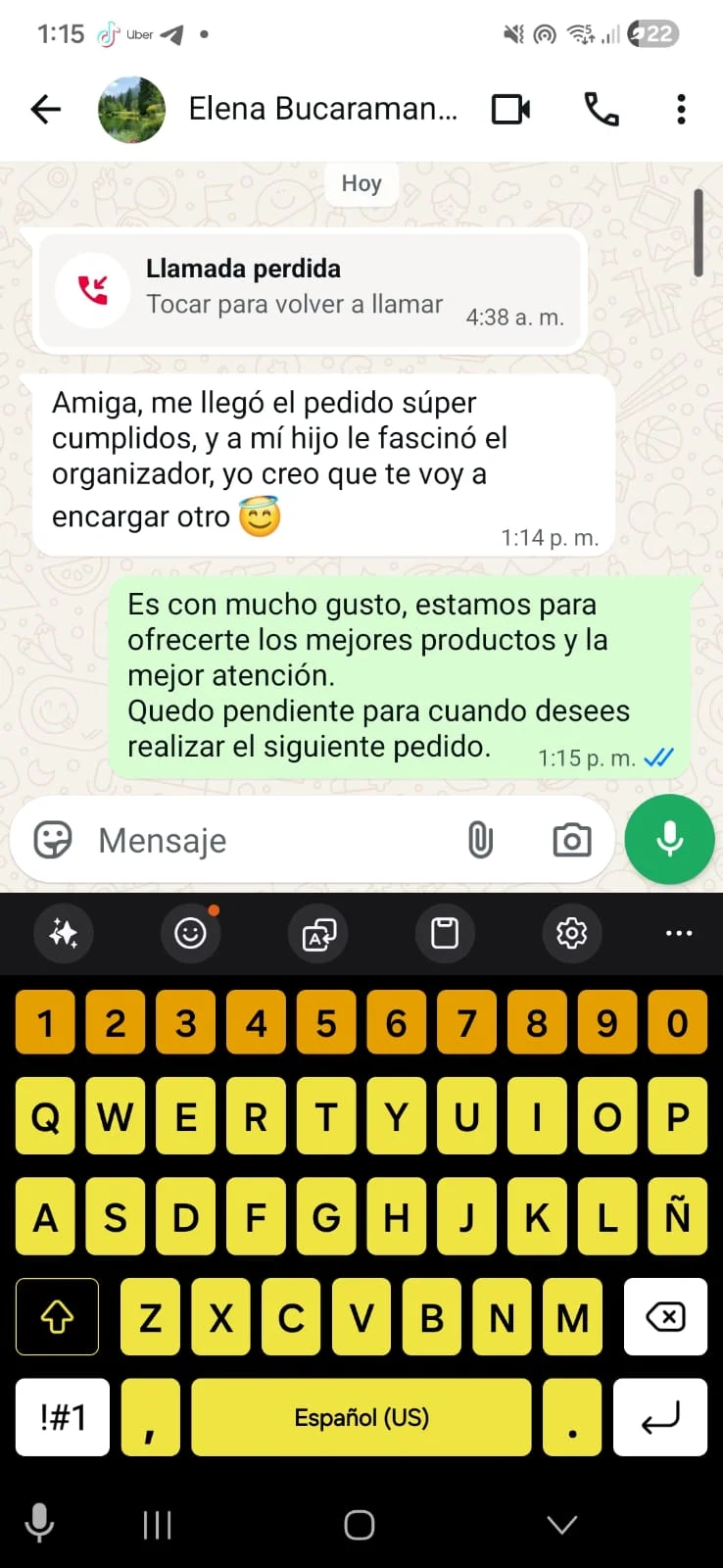
Task: Start a voice call with Elena
Action: tap(601, 109)
